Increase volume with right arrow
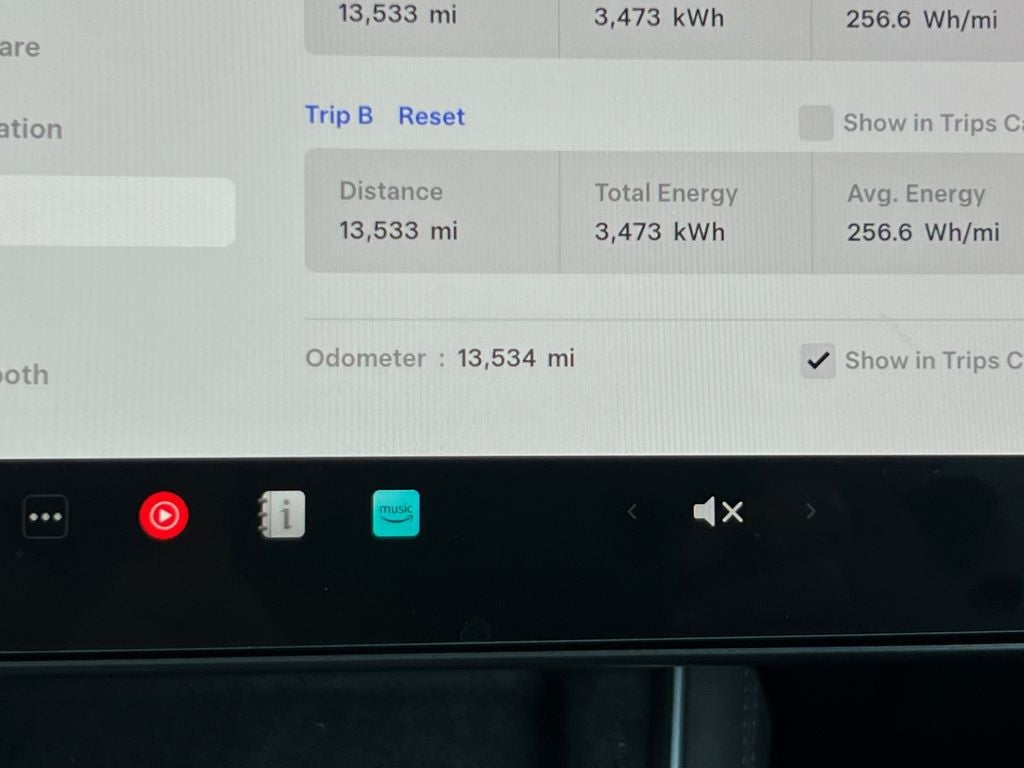The width and height of the screenshot is (1024, 768). (x=810, y=512)
